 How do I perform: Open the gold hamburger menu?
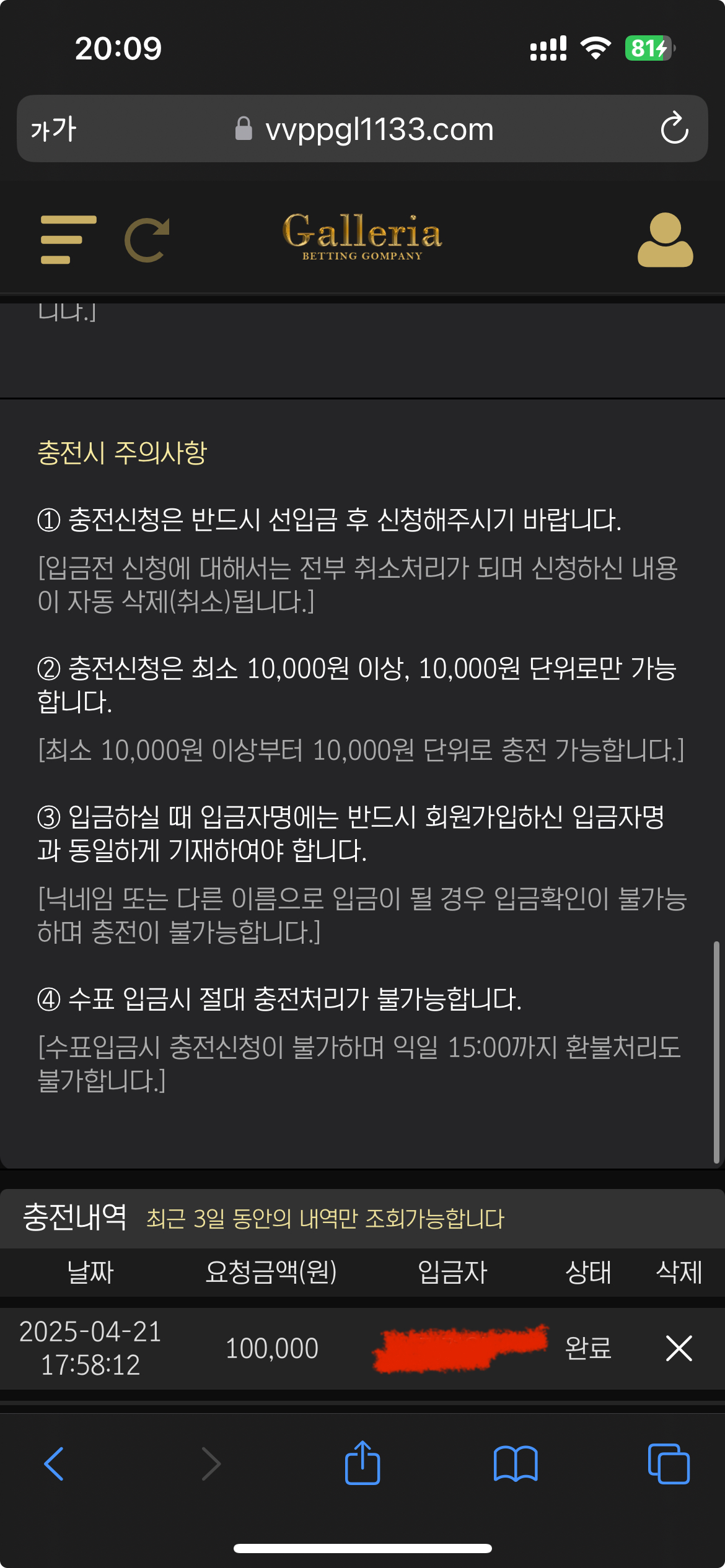pos(68,240)
